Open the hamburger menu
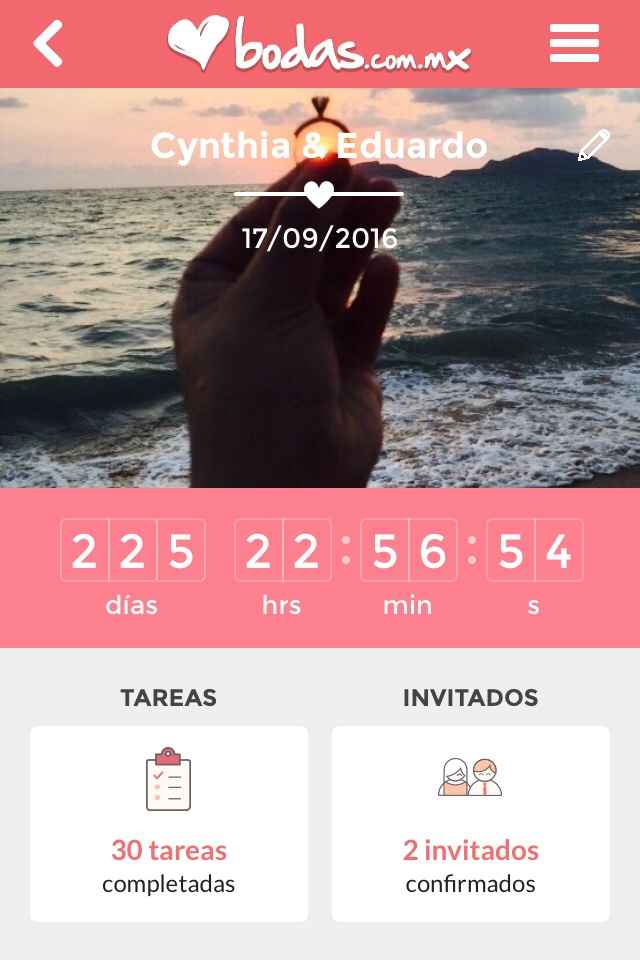Image resolution: width=640 pixels, height=960 pixels. 574,44
